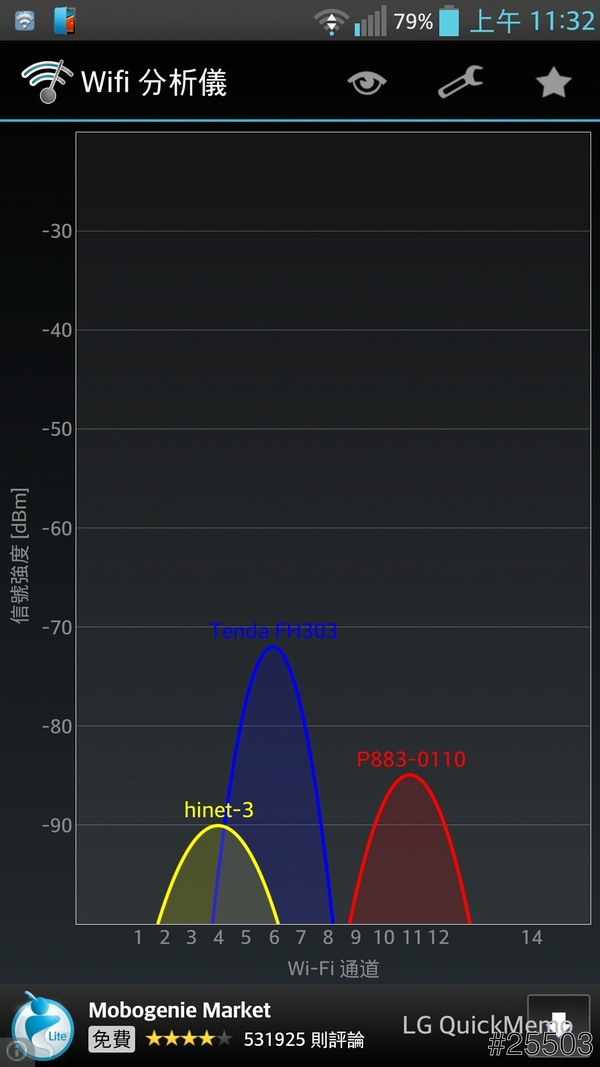
Task: Download Mobogenie Market via arrow button
Action: coord(558,1023)
